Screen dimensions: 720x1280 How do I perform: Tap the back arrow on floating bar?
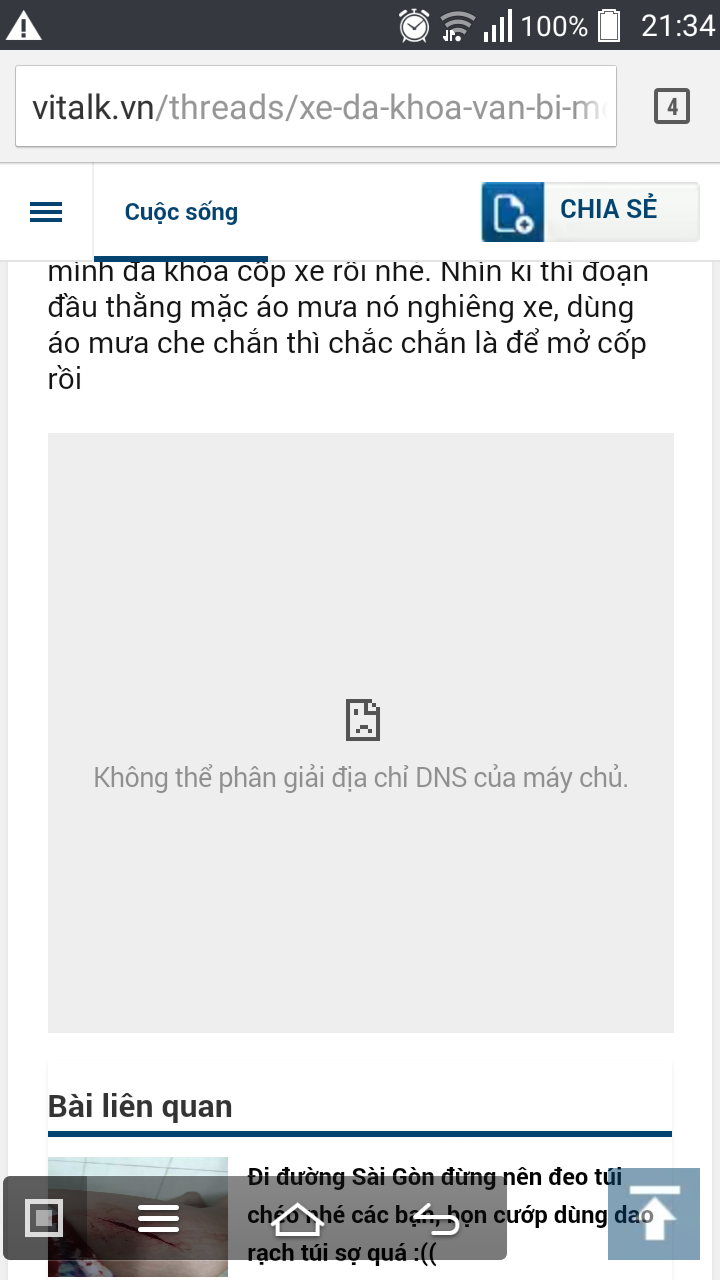pyautogui.click(x=436, y=1218)
